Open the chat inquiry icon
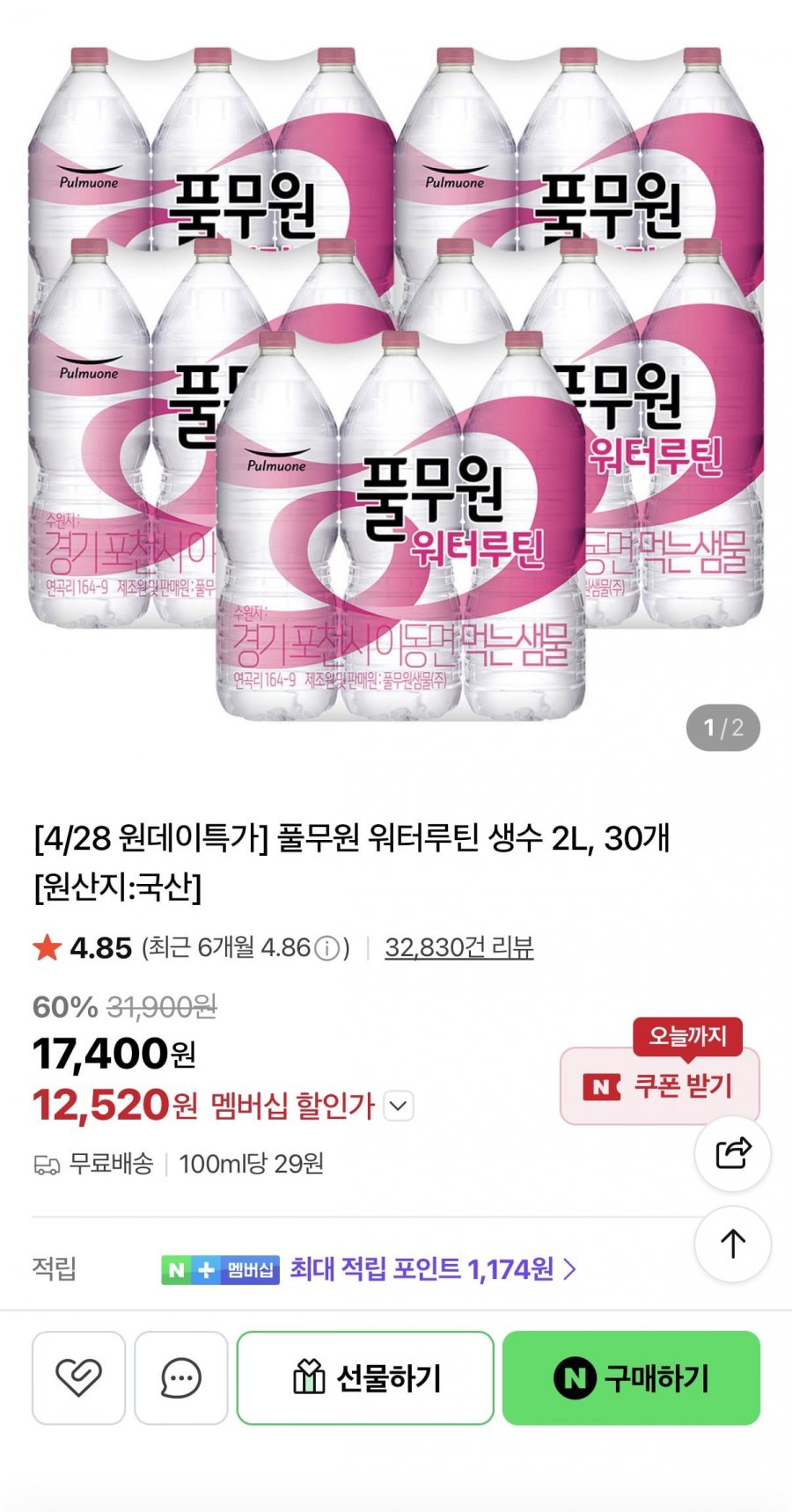Viewport: 792px width, 1512px height. [x=179, y=1378]
